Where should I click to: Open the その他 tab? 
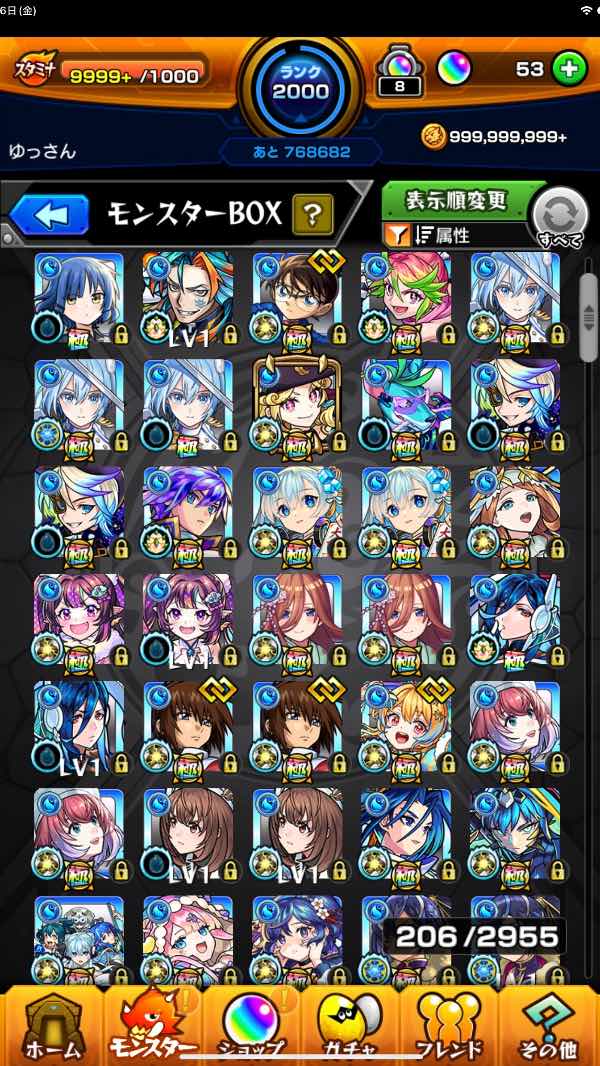[x=548, y=1026]
